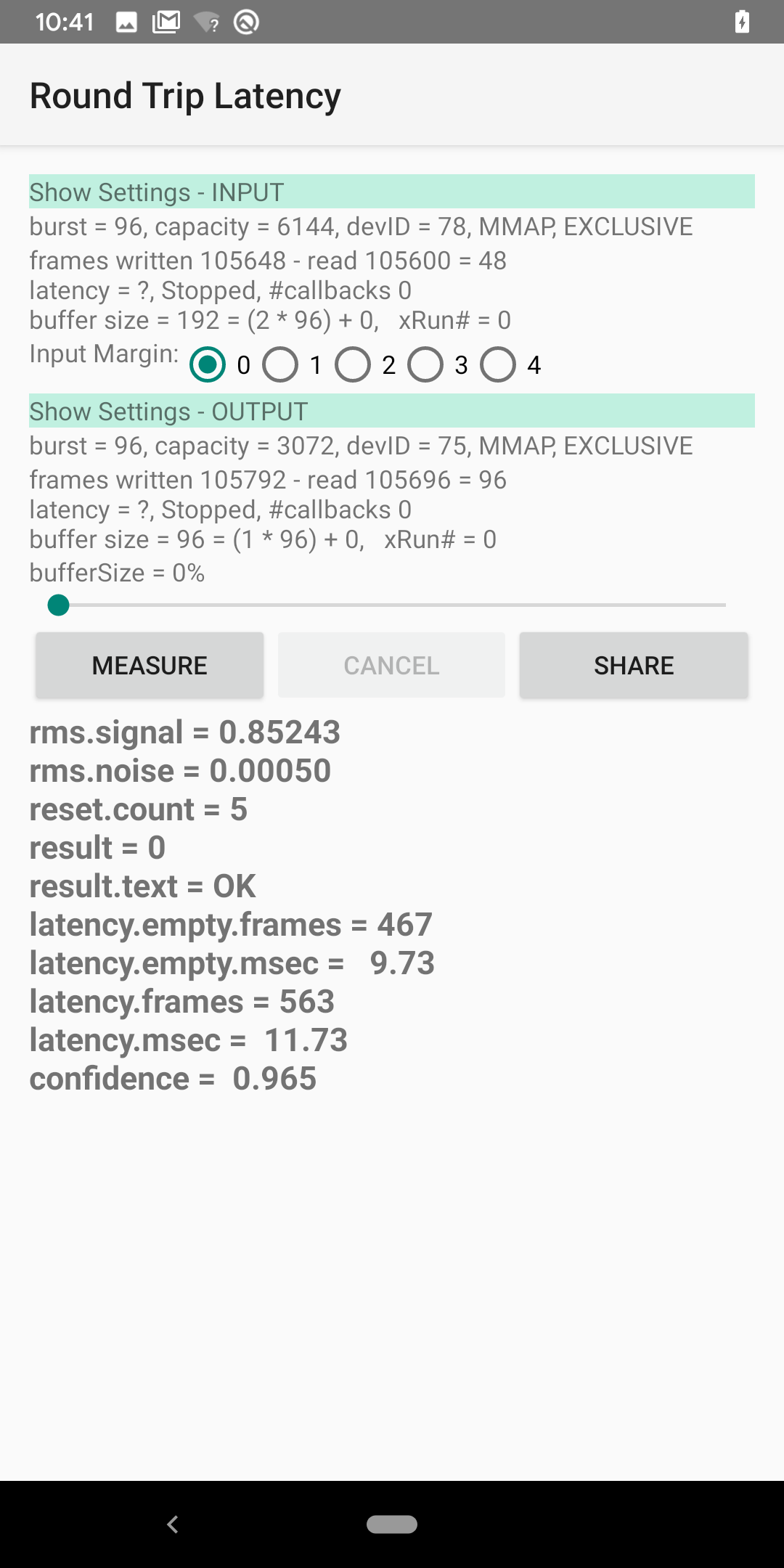This screenshot has width=784, height=1568.
Task: Select Input Margin option 4
Action: coord(499,364)
